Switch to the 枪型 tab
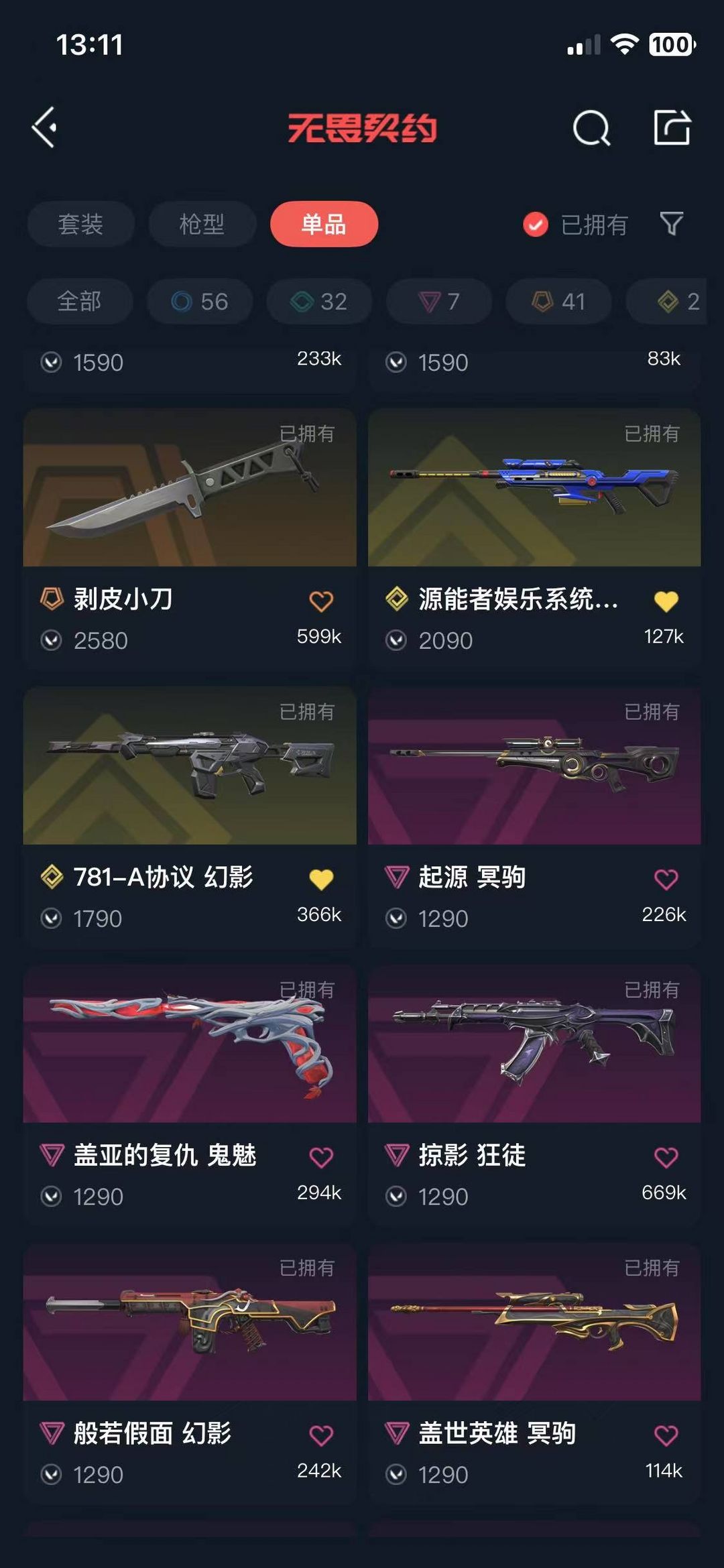 pos(202,224)
